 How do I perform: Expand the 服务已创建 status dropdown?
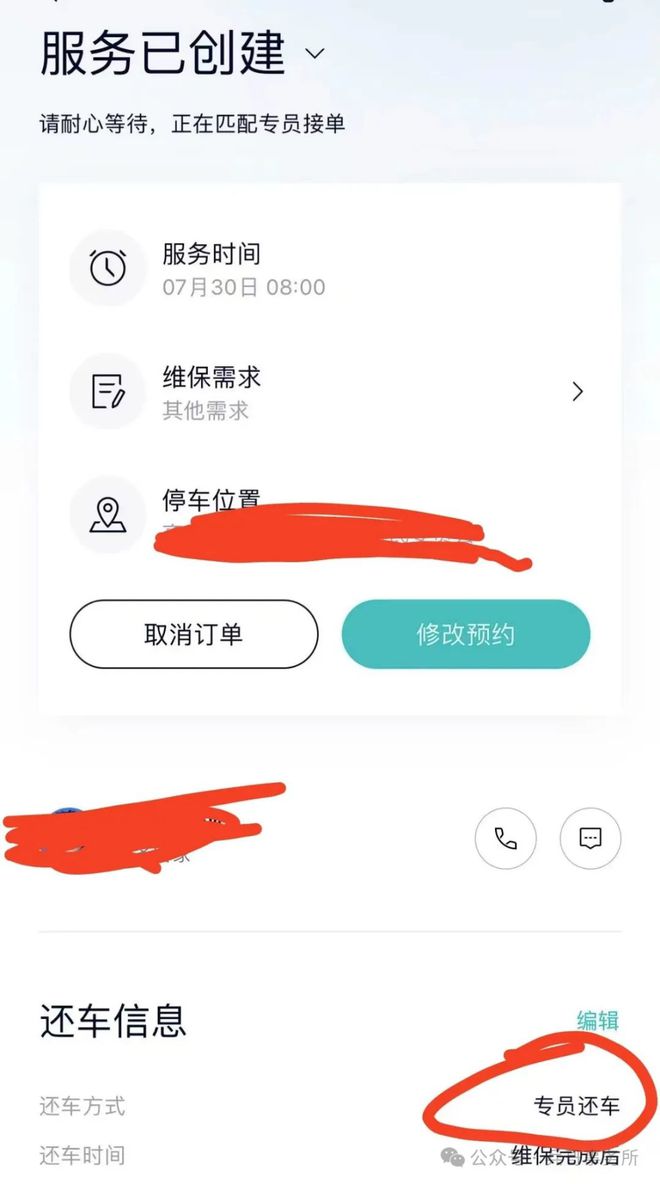point(315,53)
